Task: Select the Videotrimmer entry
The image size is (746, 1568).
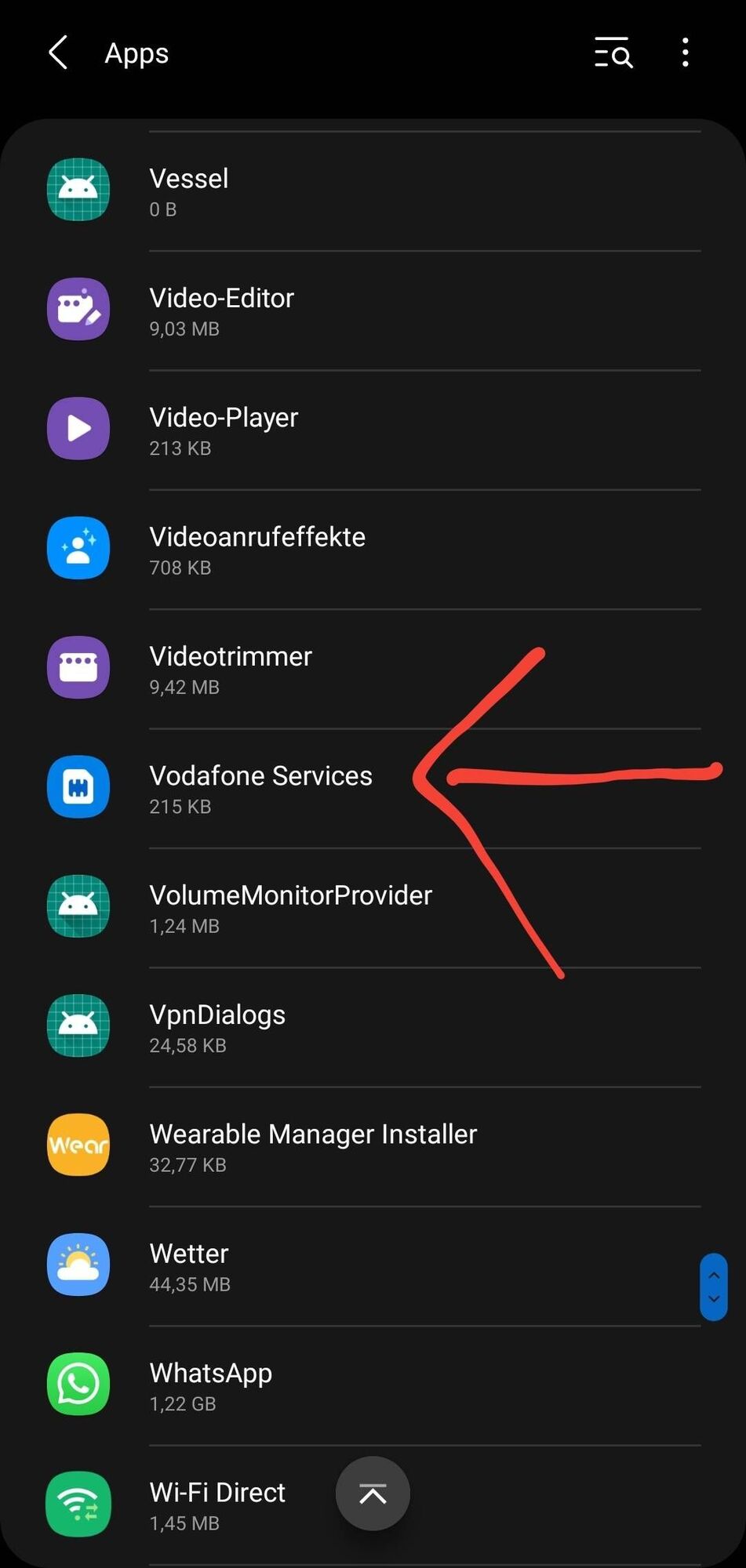Action: [314, 669]
